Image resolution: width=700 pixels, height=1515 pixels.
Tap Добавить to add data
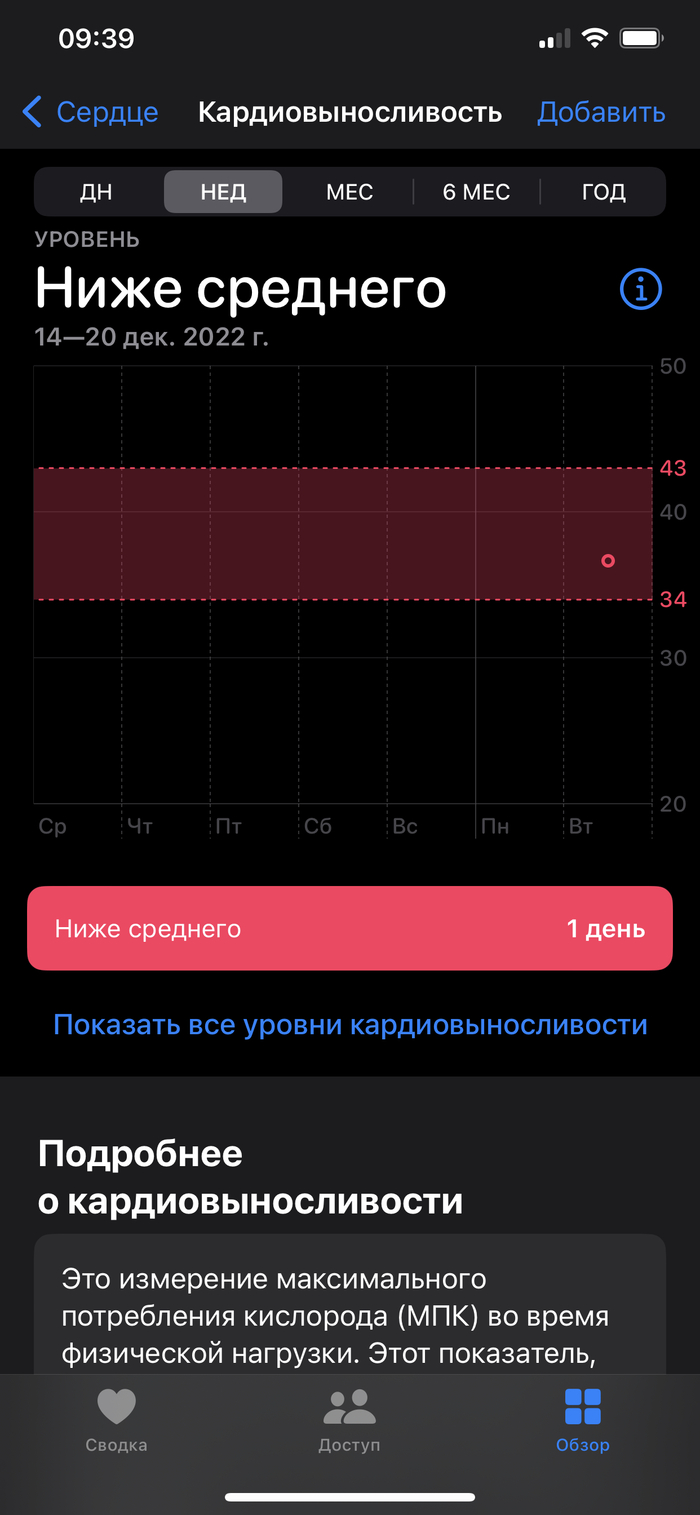point(601,112)
